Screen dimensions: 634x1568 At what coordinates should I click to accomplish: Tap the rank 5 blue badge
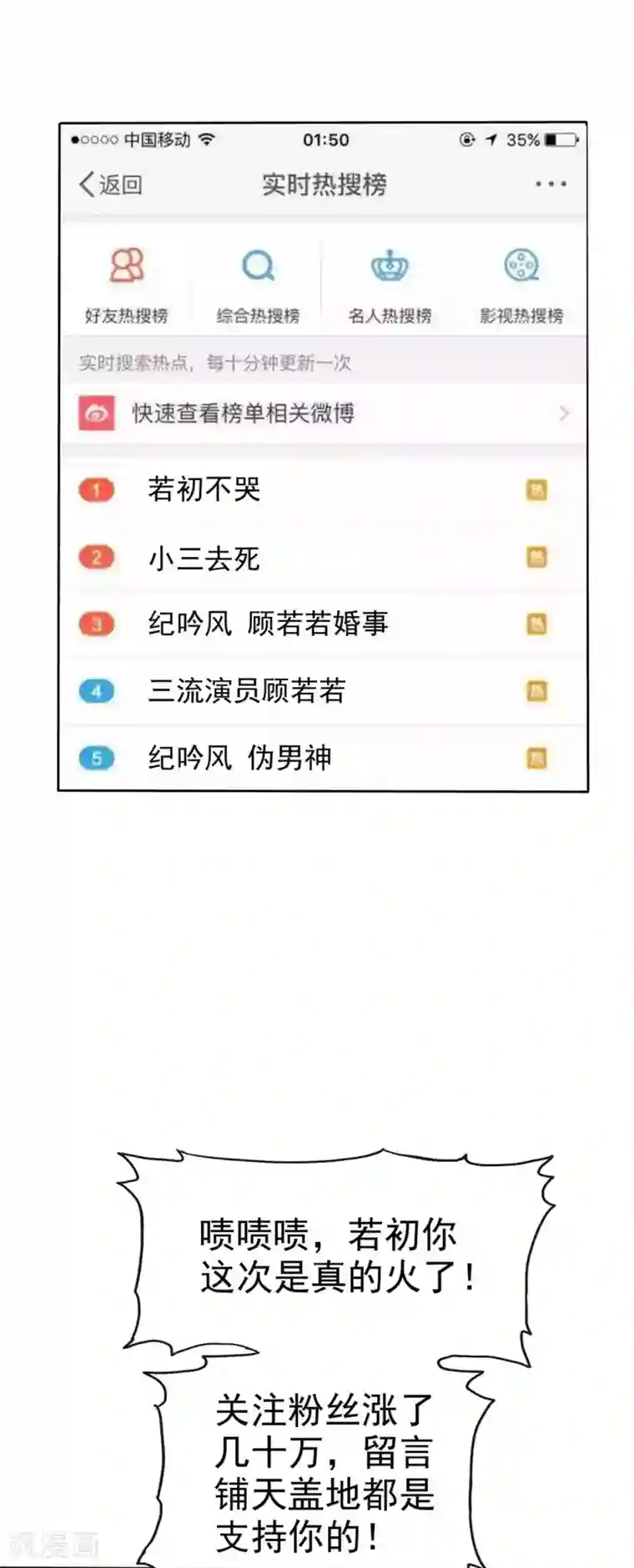click(x=96, y=759)
